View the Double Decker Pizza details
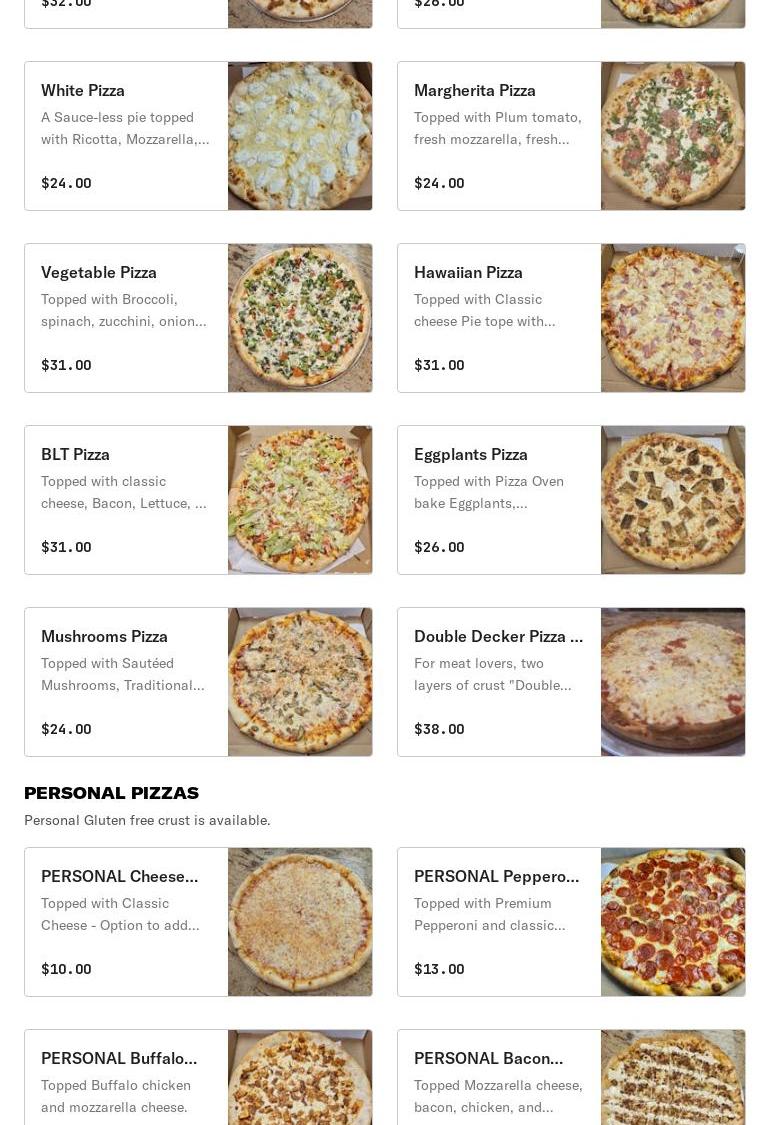This screenshot has height=1125, width=770. 571,682
